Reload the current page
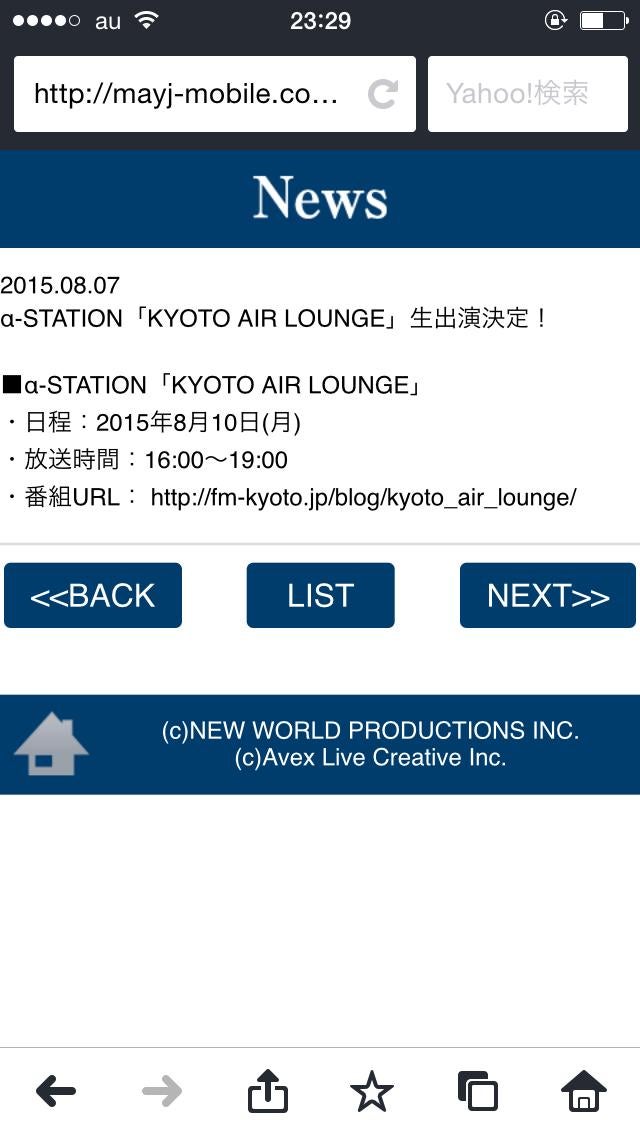640x1136 pixels. [383, 94]
